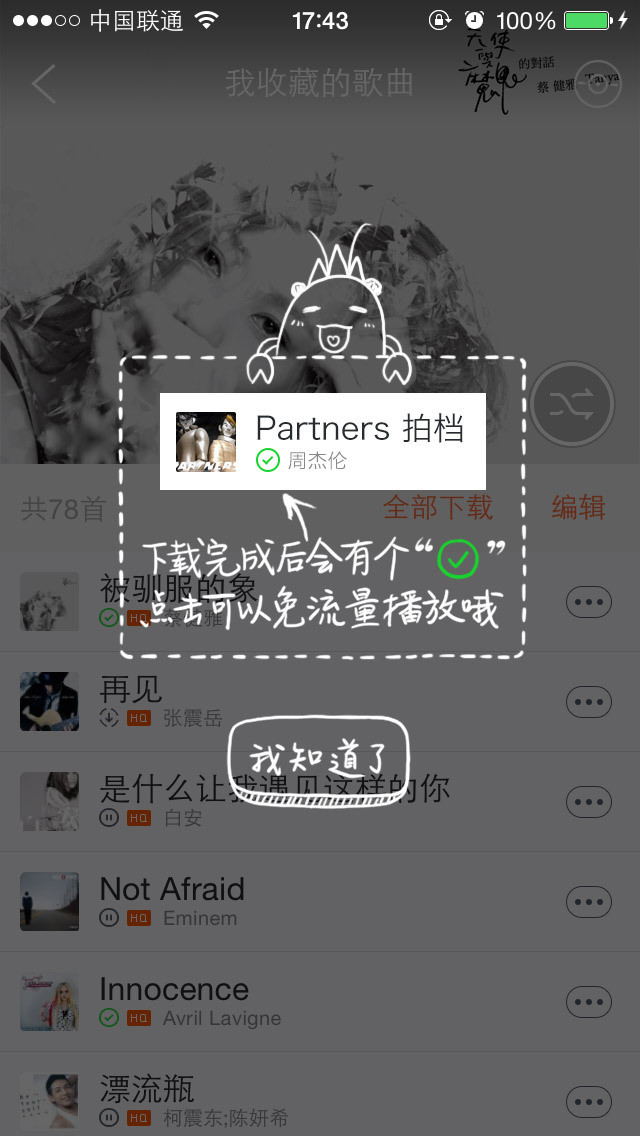Open more options for 漂流瓶

(589, 1101)
